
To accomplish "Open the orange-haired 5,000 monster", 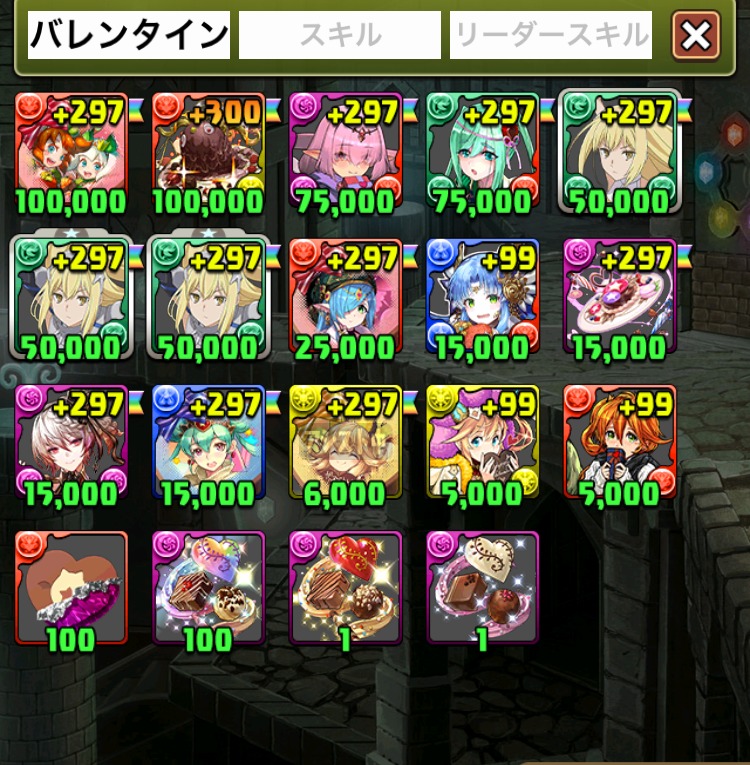I will [619, 442].
